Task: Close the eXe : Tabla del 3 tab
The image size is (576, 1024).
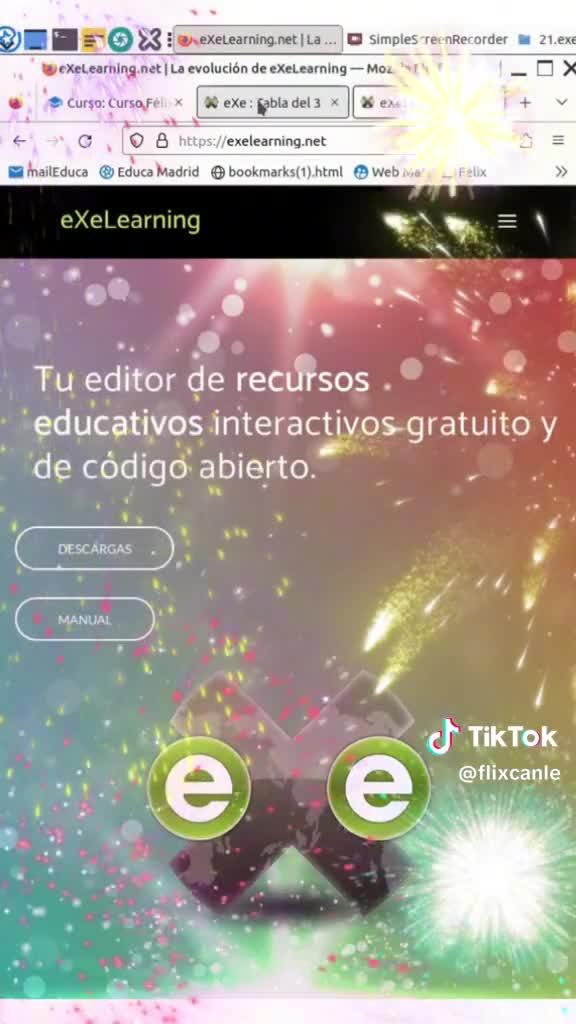Action: pos(334,103)
